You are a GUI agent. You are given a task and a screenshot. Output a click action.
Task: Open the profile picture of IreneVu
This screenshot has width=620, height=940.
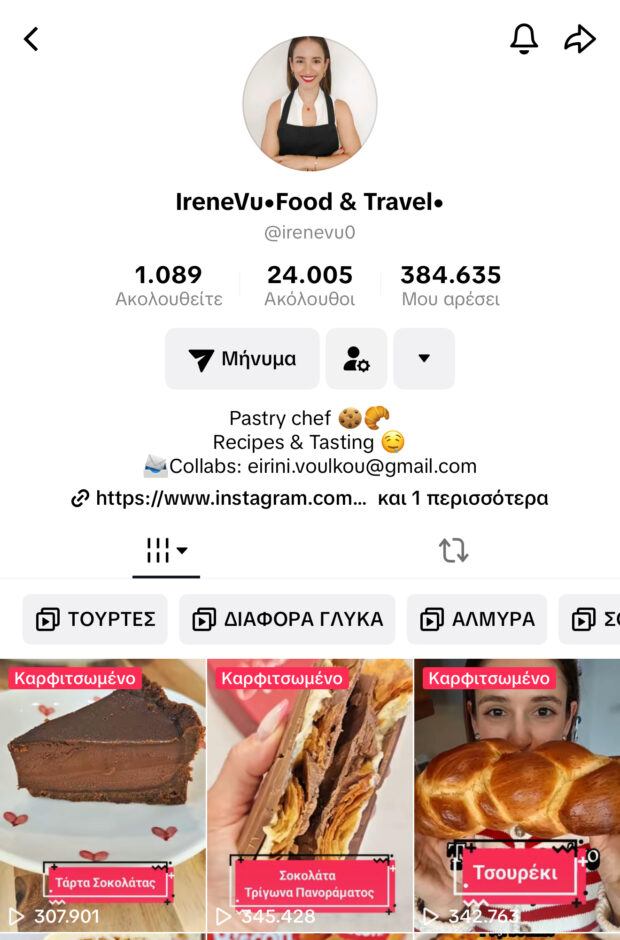point(310,104)
